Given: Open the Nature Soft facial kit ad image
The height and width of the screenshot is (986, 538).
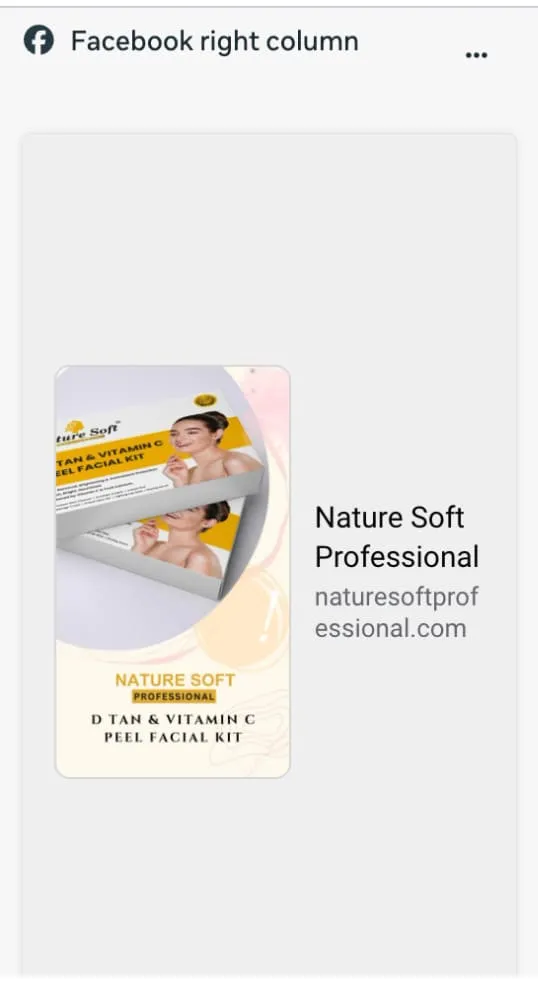Looking at the screenshot, I should pyautogui.click(x=173, y=572).
